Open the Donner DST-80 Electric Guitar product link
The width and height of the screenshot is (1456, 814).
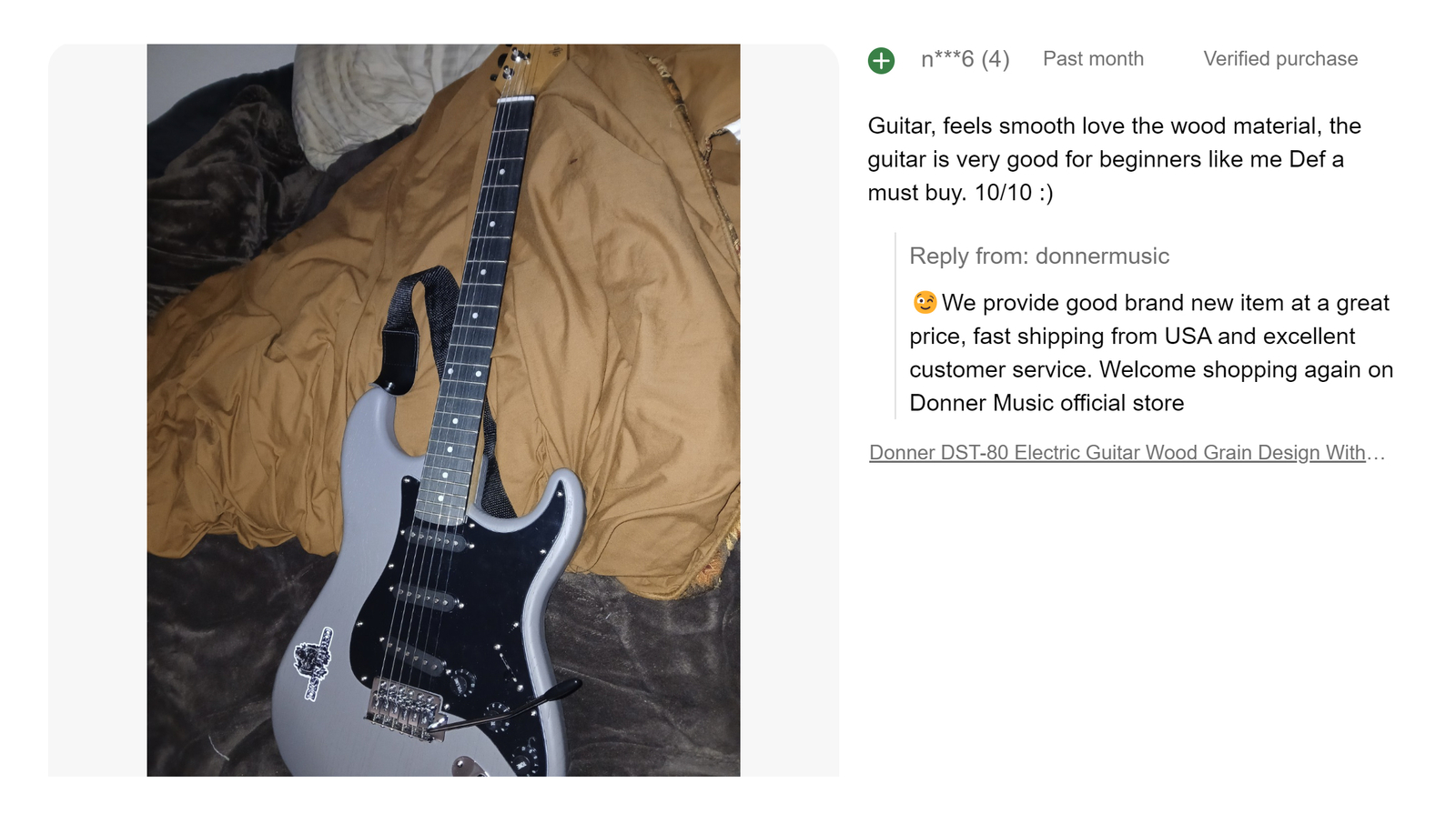point(1126,453)
